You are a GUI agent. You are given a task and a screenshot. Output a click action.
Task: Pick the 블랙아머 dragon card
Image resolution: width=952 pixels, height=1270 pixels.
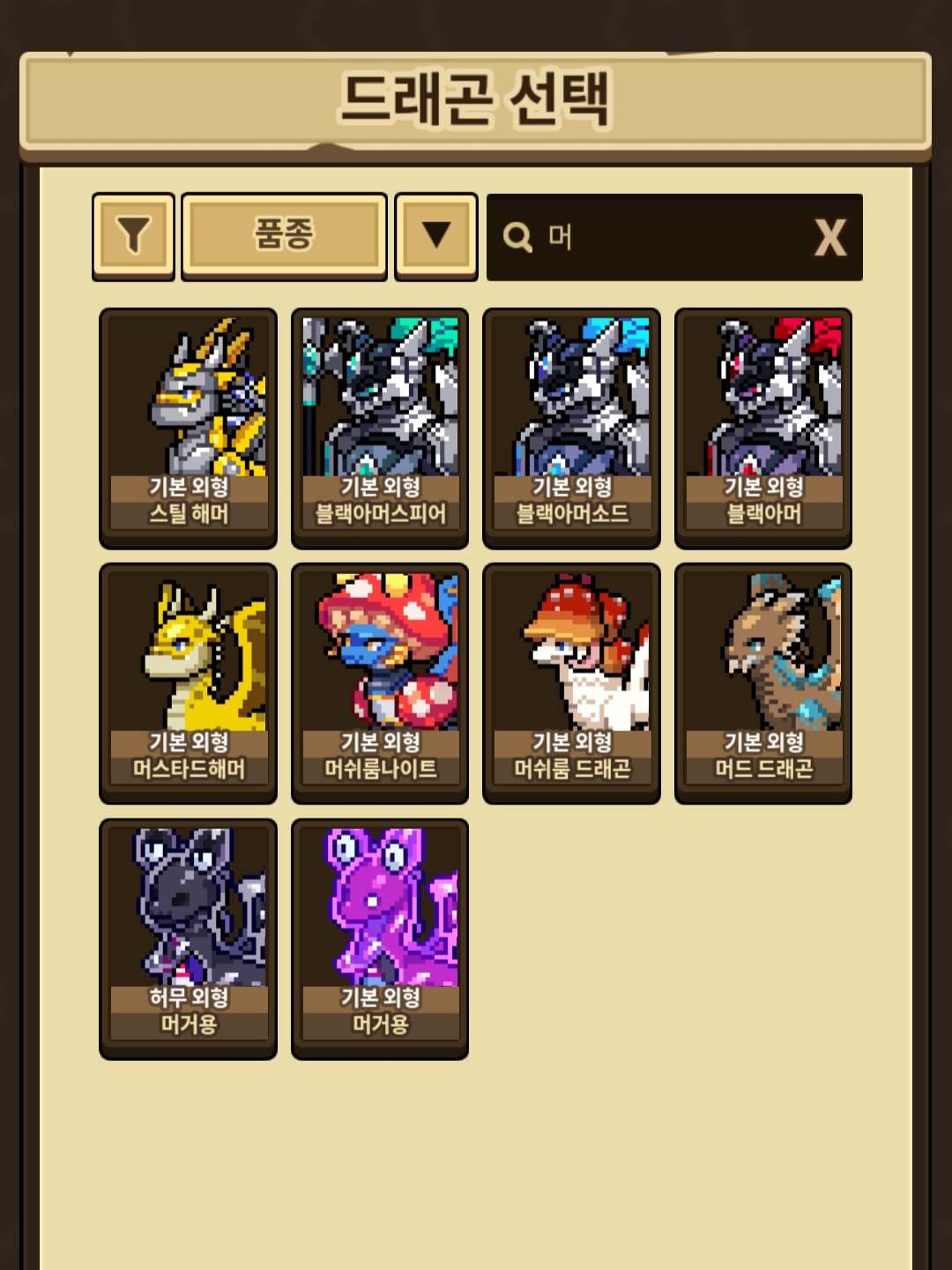tap(763, 428)
